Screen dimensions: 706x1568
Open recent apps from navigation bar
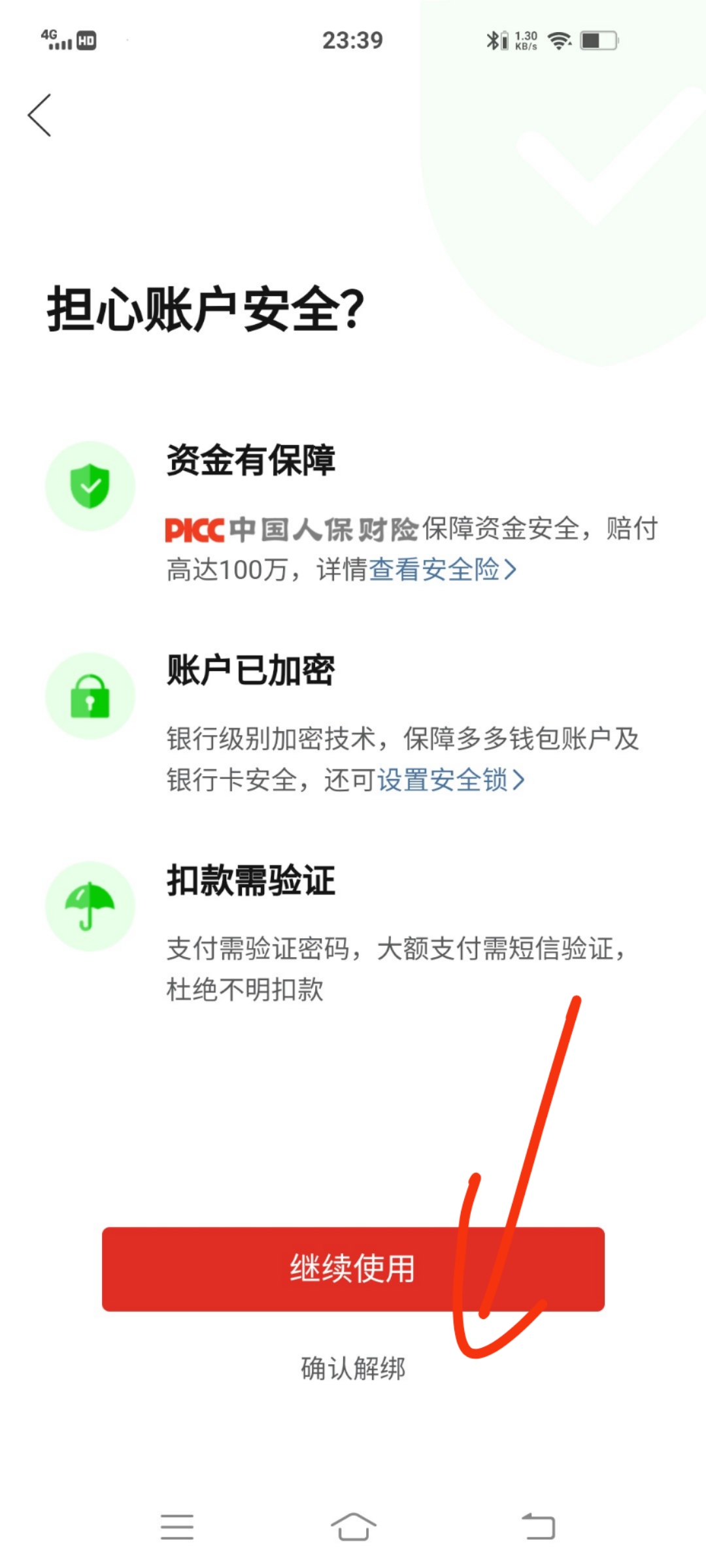(x=177, y=1526)
